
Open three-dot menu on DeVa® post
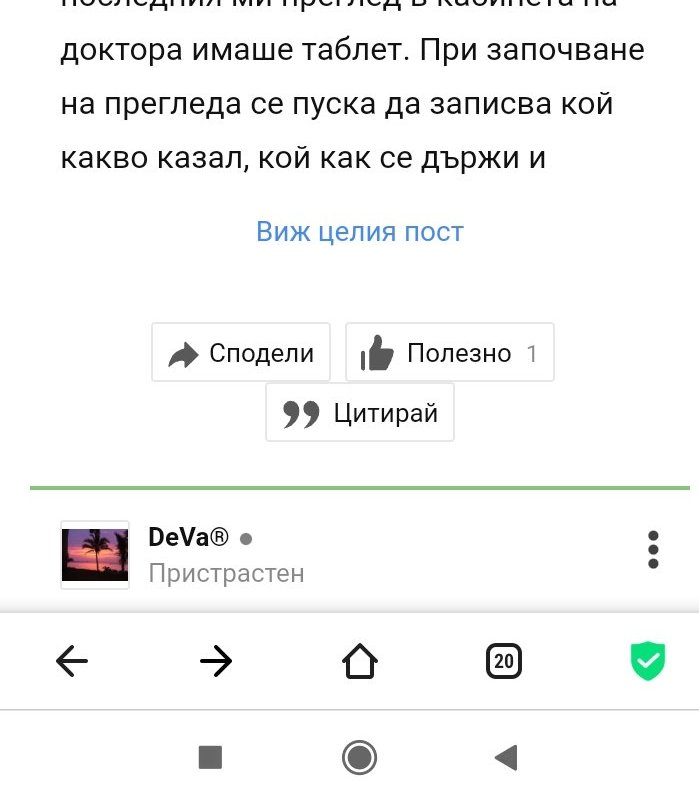tap(653, 550)
